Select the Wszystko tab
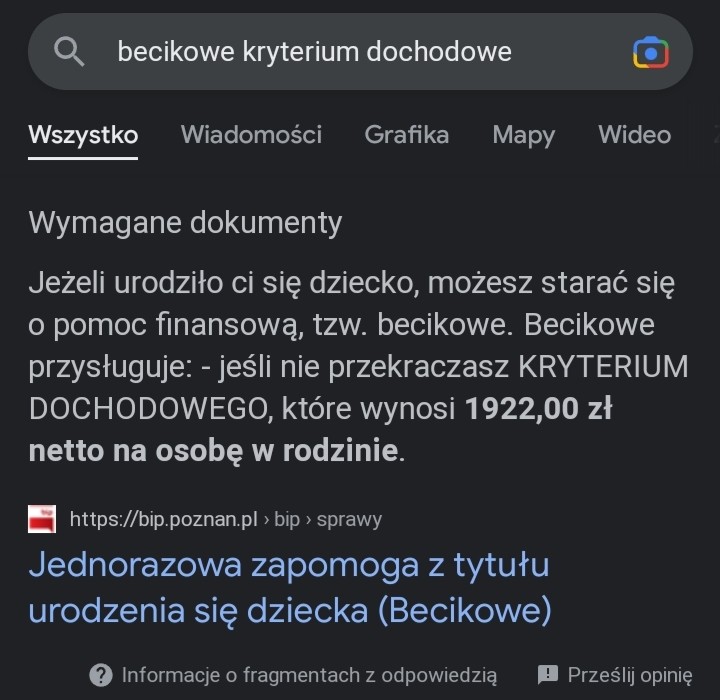 (x=83, y=135)
